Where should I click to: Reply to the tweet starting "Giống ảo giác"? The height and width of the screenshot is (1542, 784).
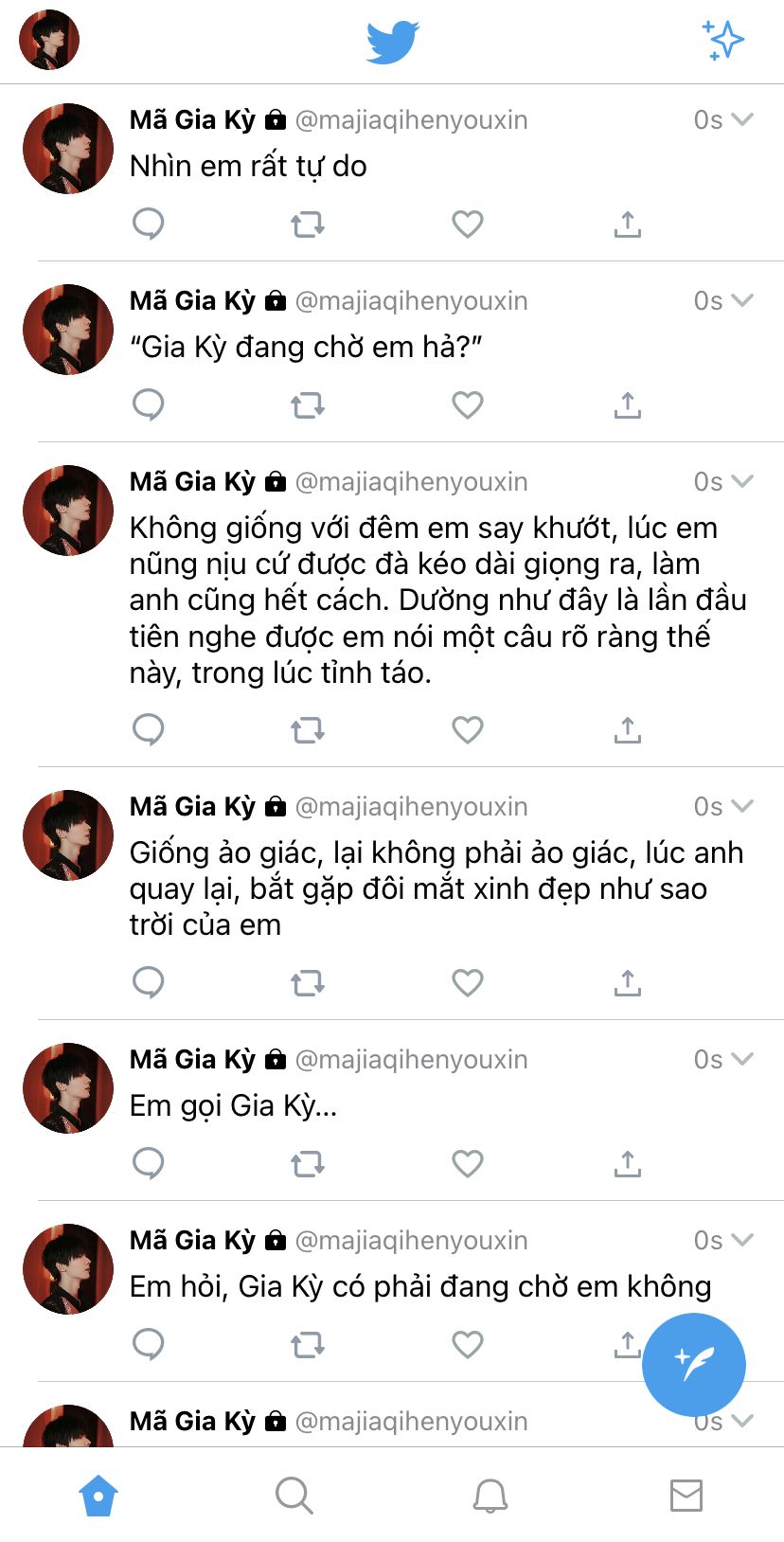coord(149,983)
